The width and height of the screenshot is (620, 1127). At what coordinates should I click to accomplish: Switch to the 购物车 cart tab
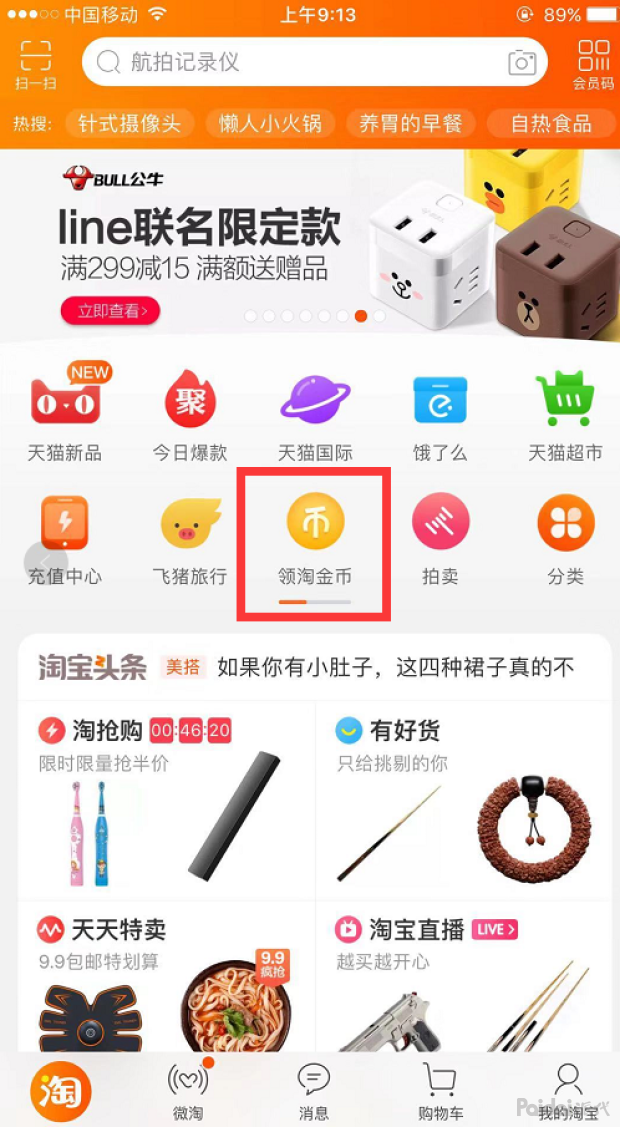tap(440, 1090)
